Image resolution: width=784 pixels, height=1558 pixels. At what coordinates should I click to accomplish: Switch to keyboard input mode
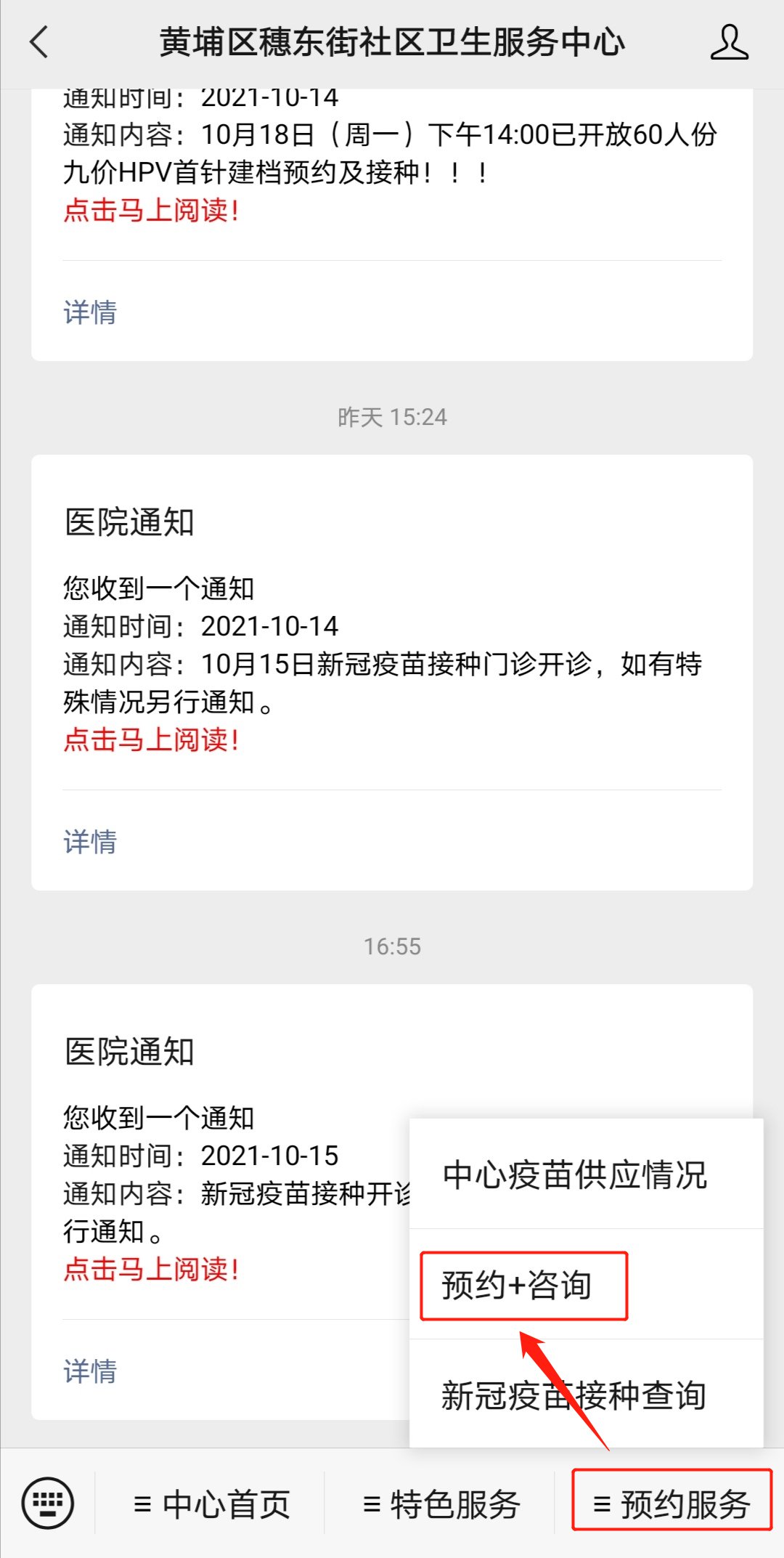48,1503
